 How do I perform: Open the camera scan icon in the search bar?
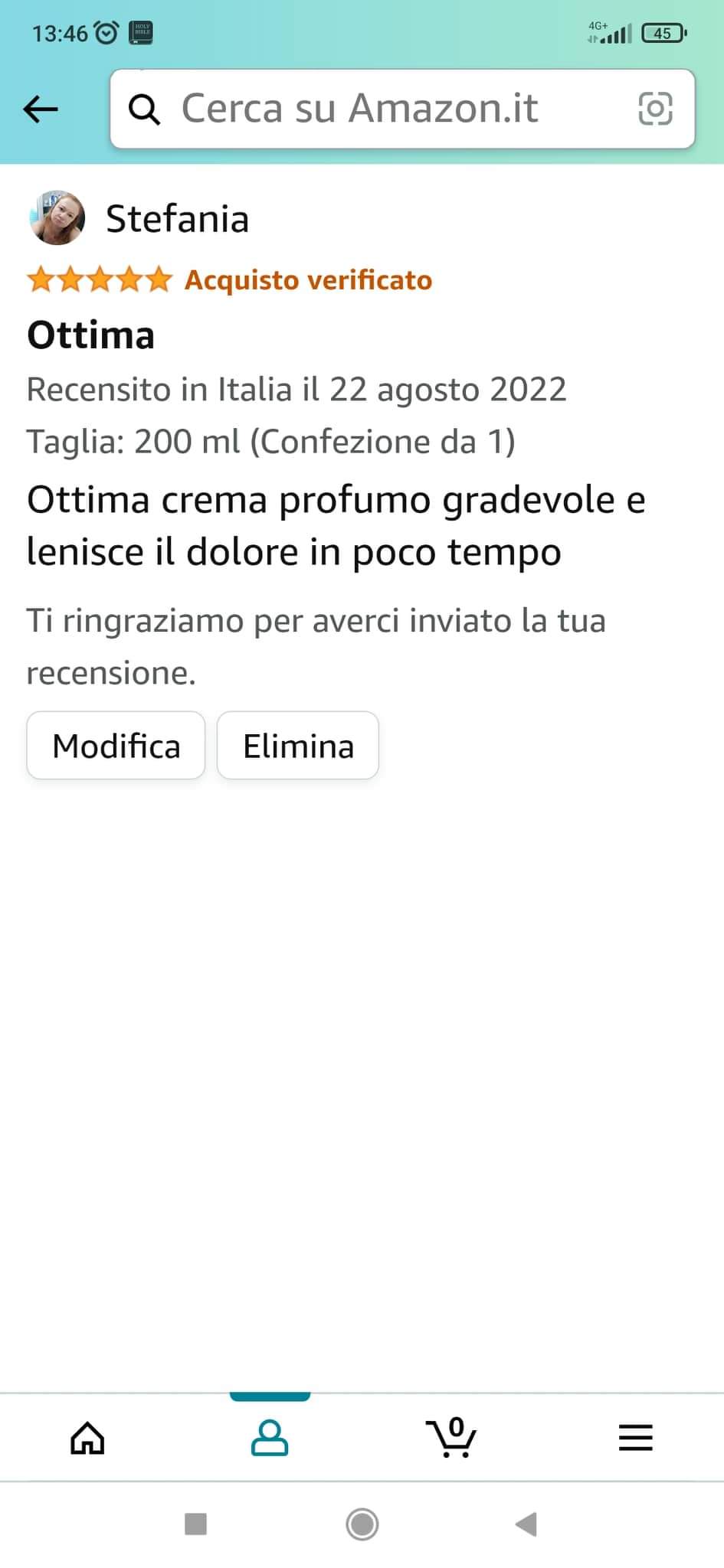click(655, 109)
